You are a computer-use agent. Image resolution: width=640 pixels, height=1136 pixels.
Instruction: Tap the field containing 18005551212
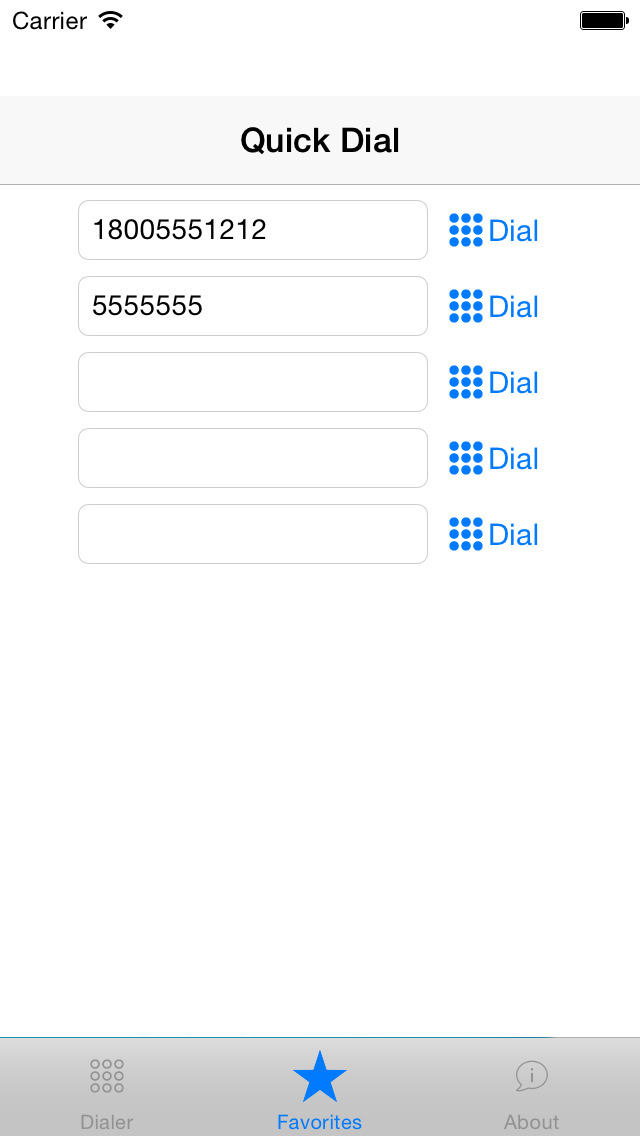click(x=253, y=230)
